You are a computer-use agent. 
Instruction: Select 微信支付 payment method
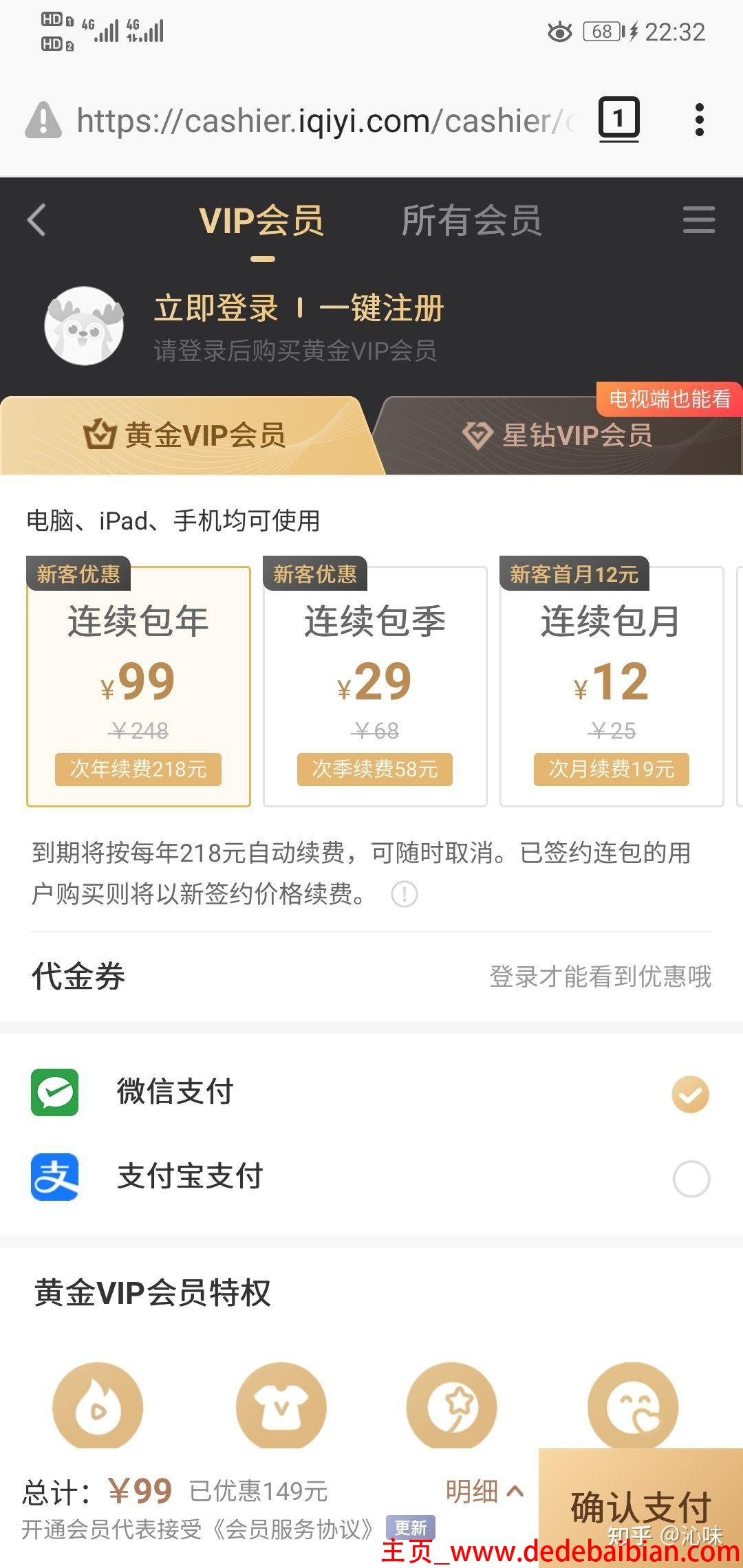[371, 1093]
